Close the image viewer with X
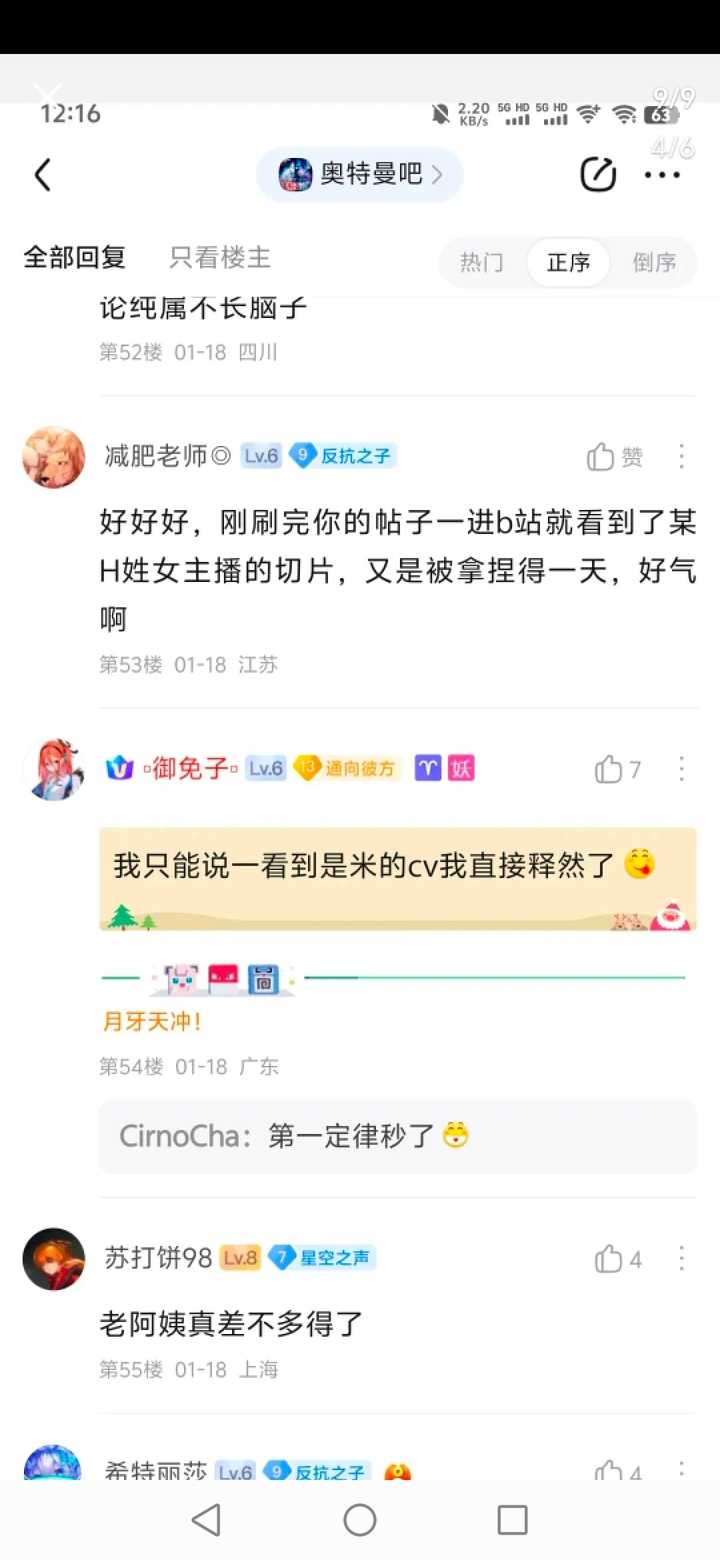 48,98
